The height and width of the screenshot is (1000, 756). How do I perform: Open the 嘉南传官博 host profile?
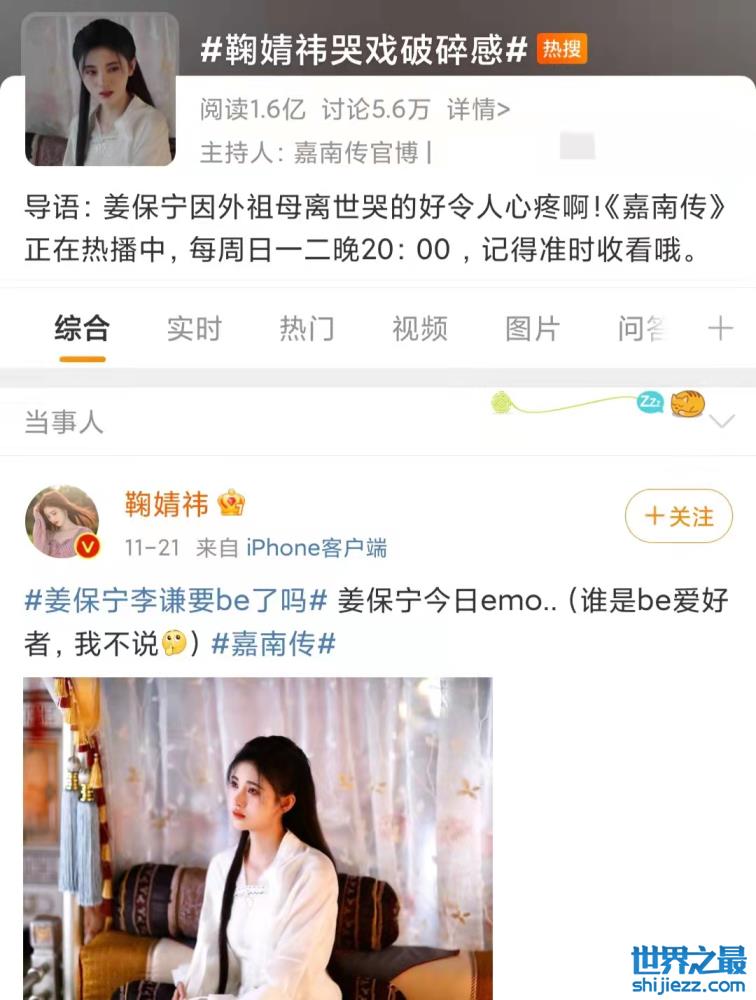coord(357,153)
